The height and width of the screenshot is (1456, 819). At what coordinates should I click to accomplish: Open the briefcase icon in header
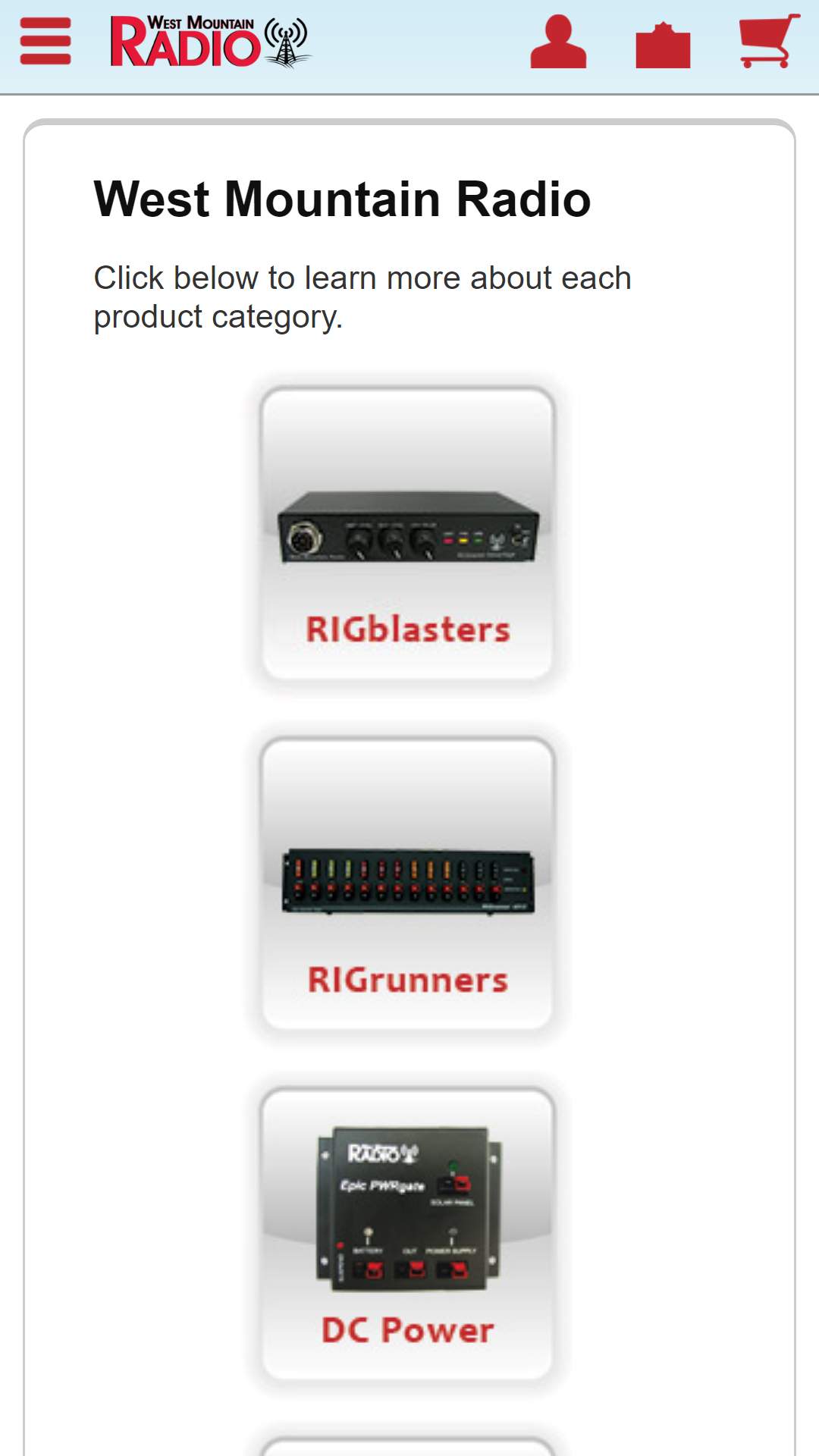[x=663, y=45]
